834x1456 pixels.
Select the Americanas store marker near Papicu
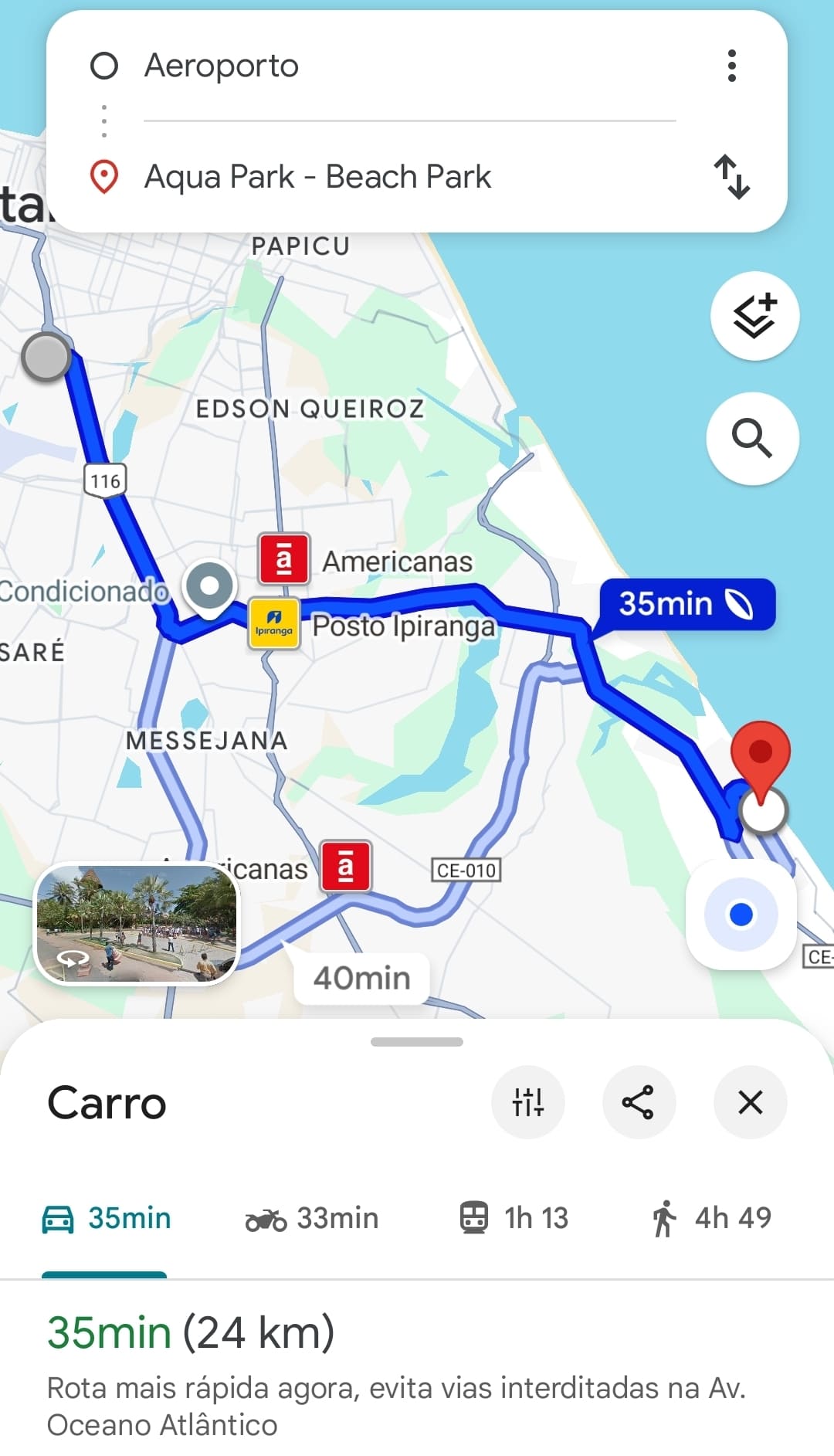(283, 558)
